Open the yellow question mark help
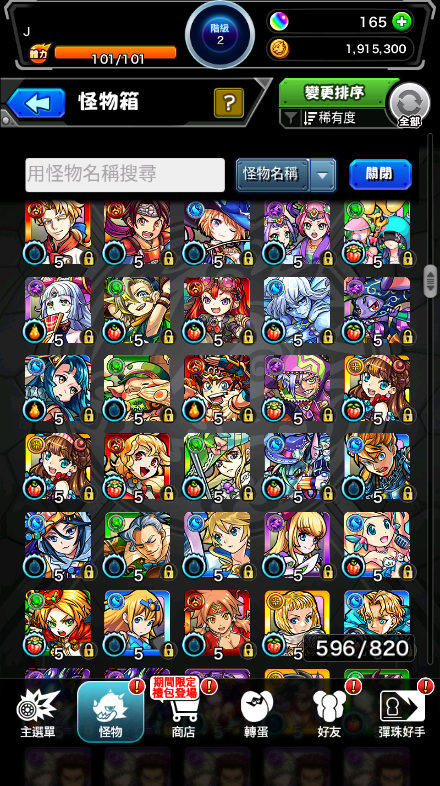Image resolution: width=440 pixels, height=786 pixels. click(x=229, y=103)
